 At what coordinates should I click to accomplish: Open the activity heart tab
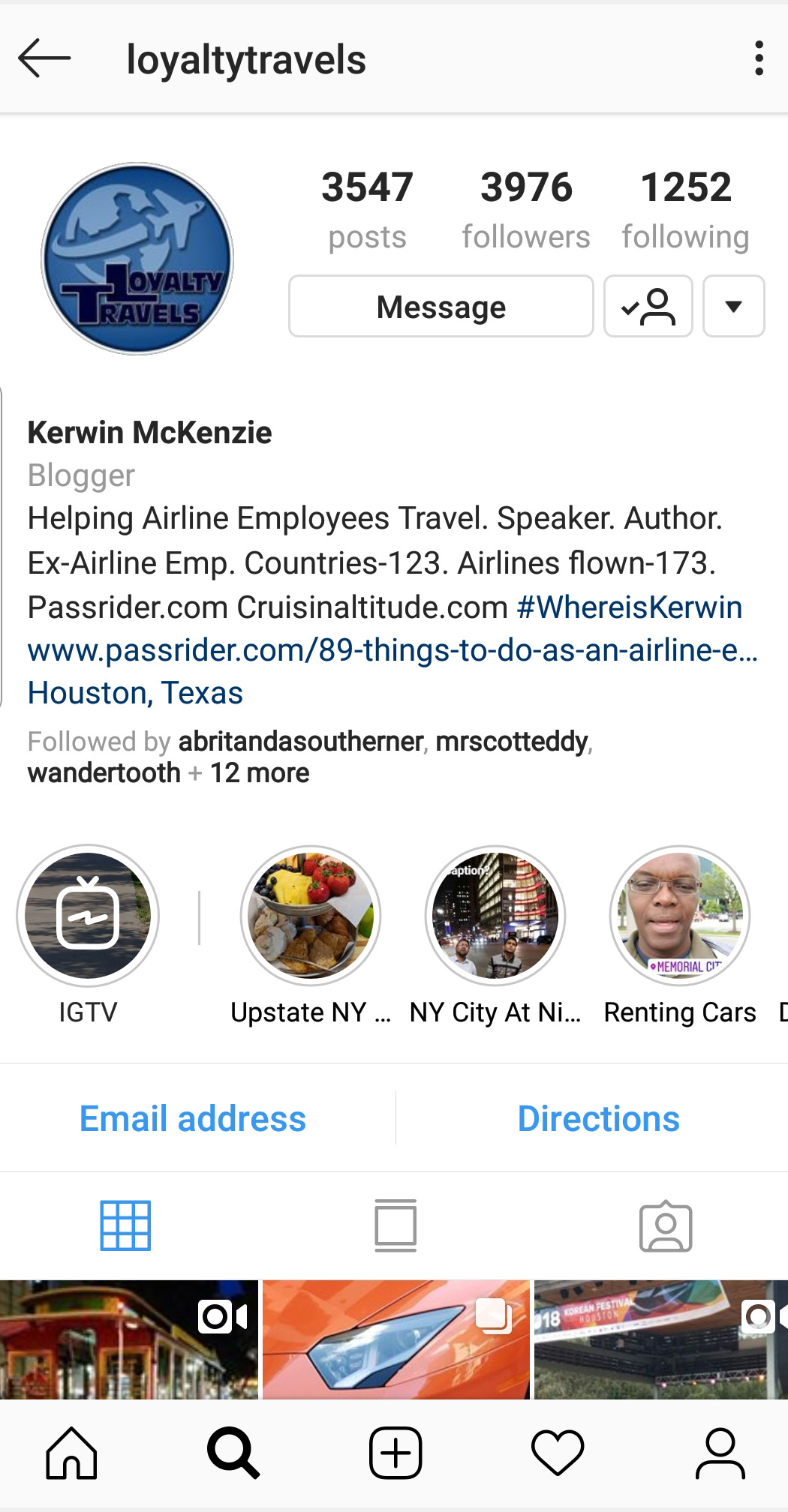tap(558, 1453)
